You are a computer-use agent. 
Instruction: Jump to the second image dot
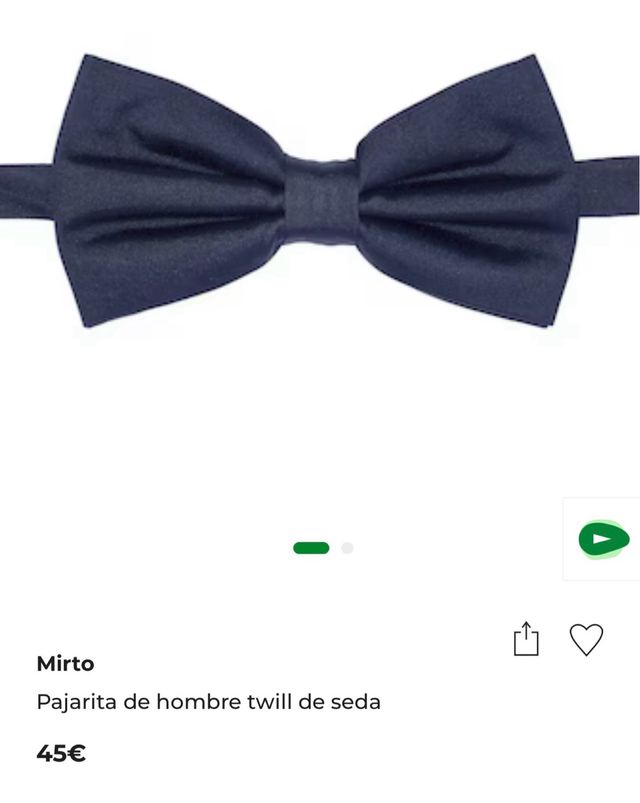click(347, 548)
